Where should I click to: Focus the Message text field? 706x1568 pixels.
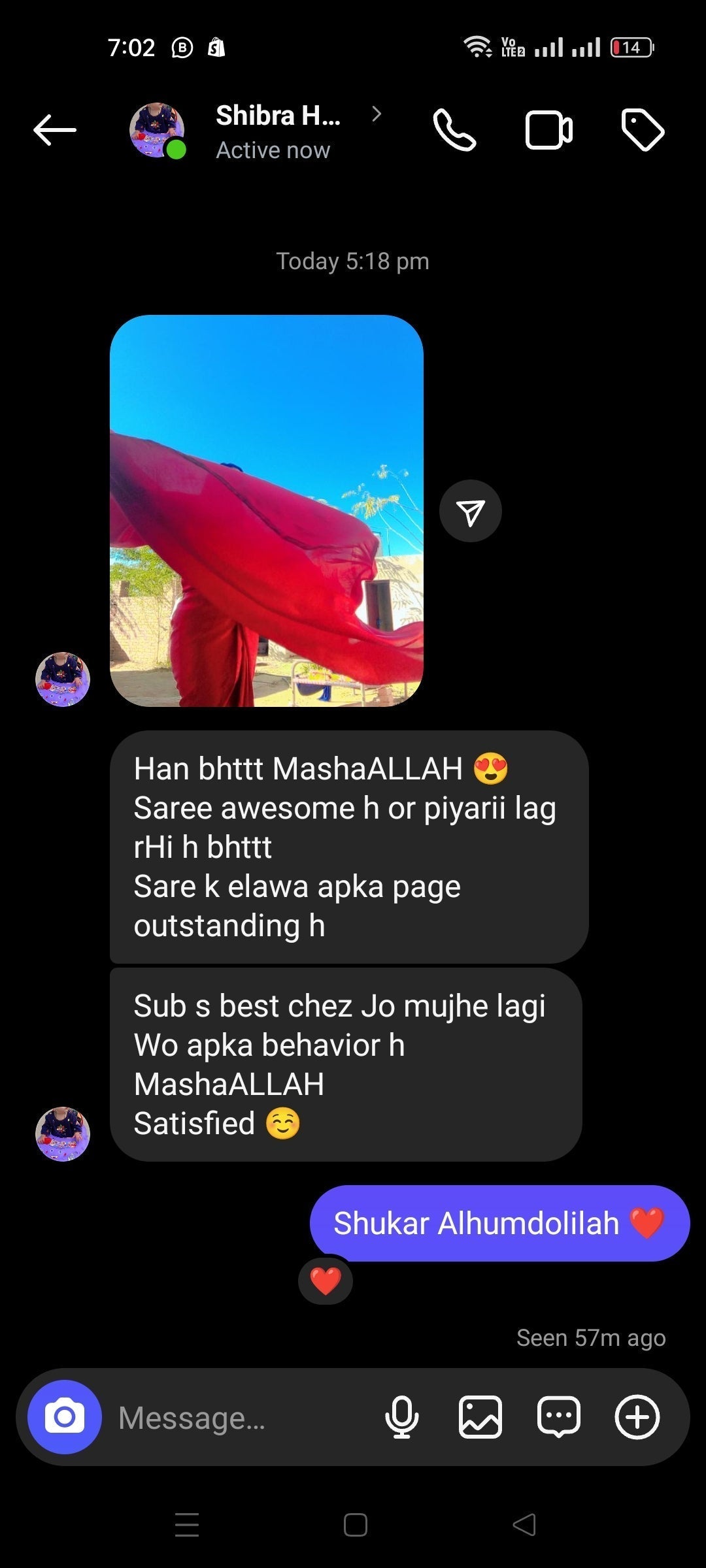pos(242,1418)
